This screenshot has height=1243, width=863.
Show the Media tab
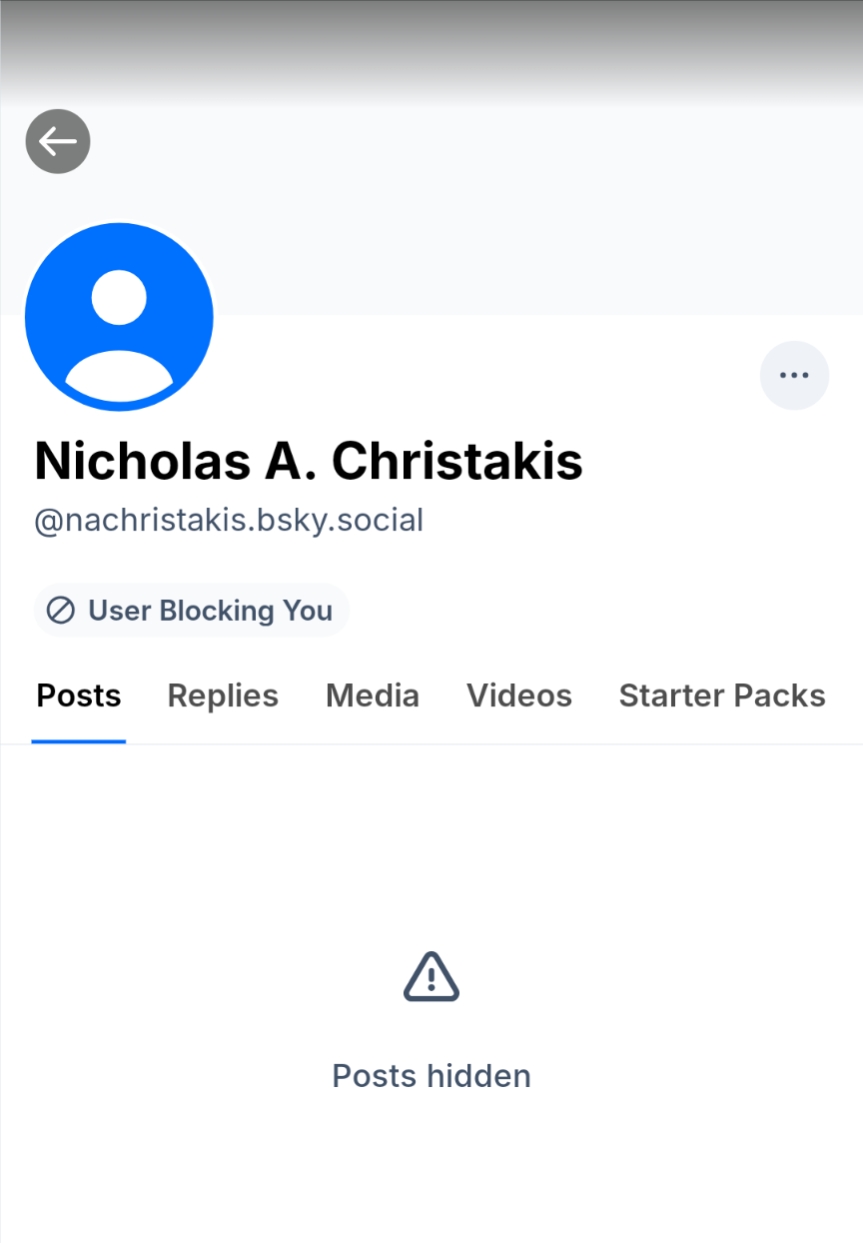coord(372,696)
